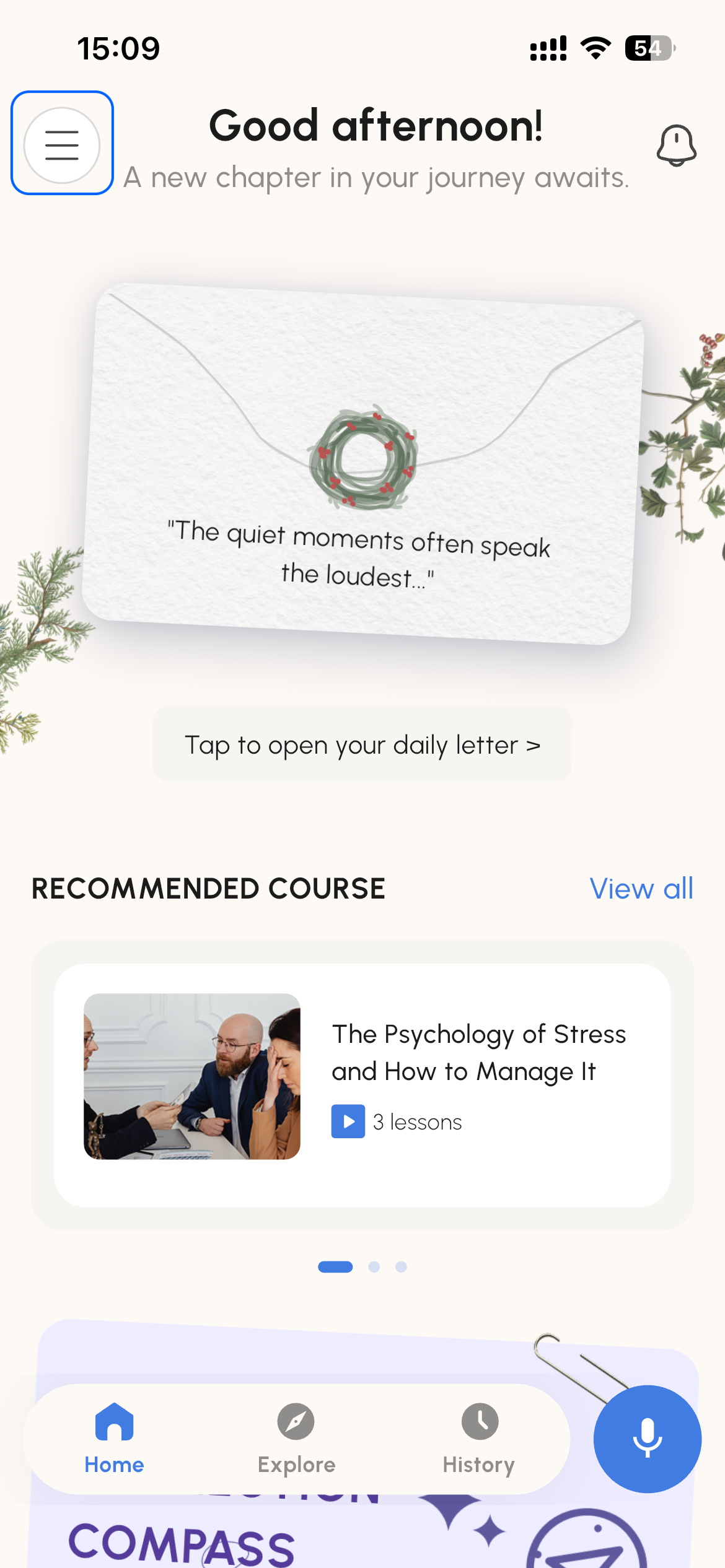Open the daily letter envelope card
Screen dimensions: 725x1568
pos(363,463)
